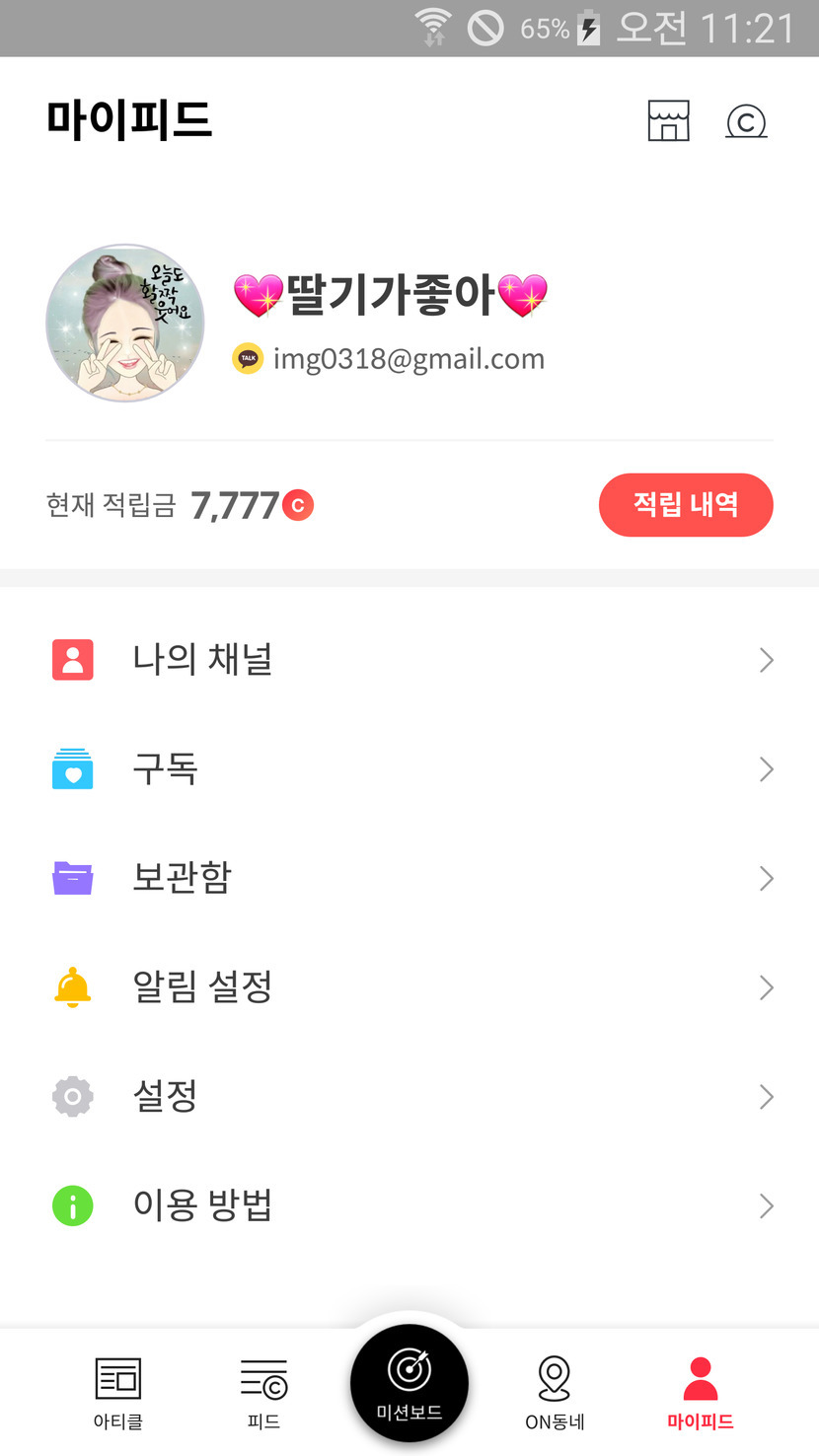The image size is (819, 1456).
Task: Open 알림 설정 notification settings
Action: point(409,987)
